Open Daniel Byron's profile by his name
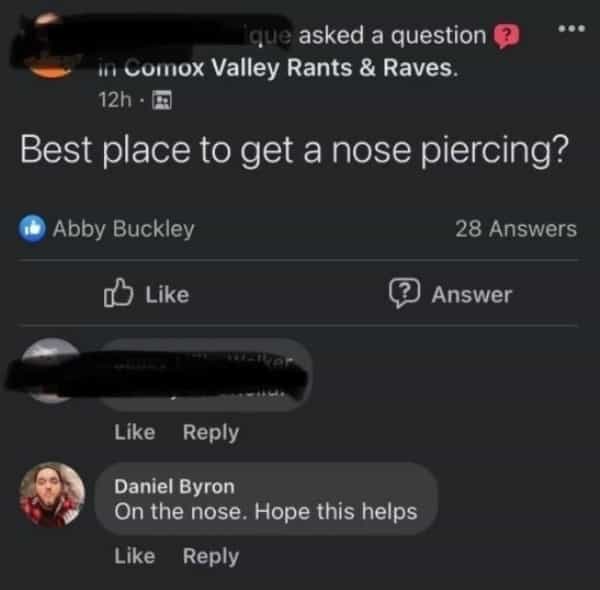The image size is (600, 590). point(175,486)
